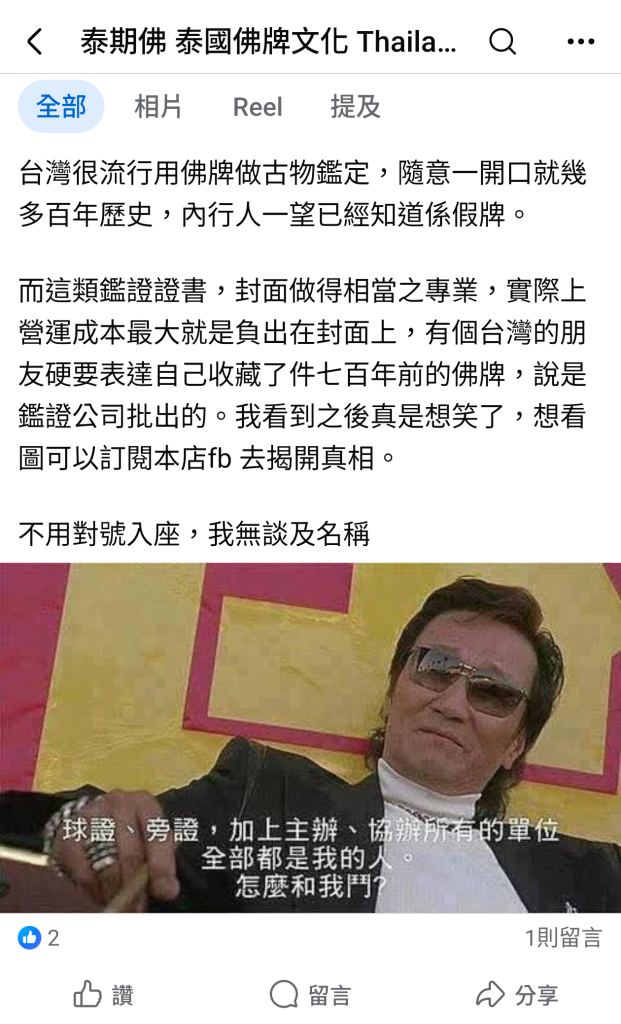
Task: Select the 全部 tab
Action: [61, 107]
